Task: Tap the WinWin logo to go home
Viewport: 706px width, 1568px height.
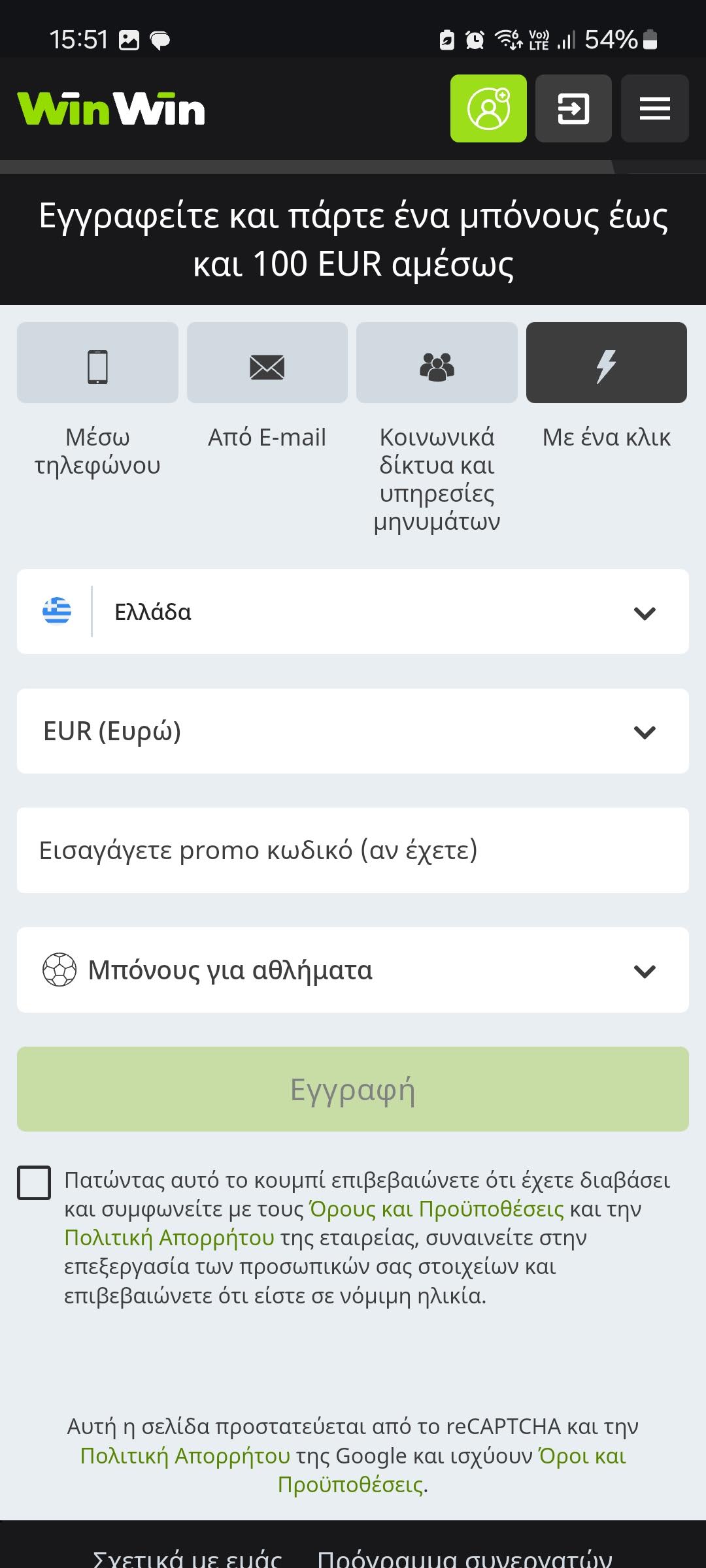Action: coord(111,108)
